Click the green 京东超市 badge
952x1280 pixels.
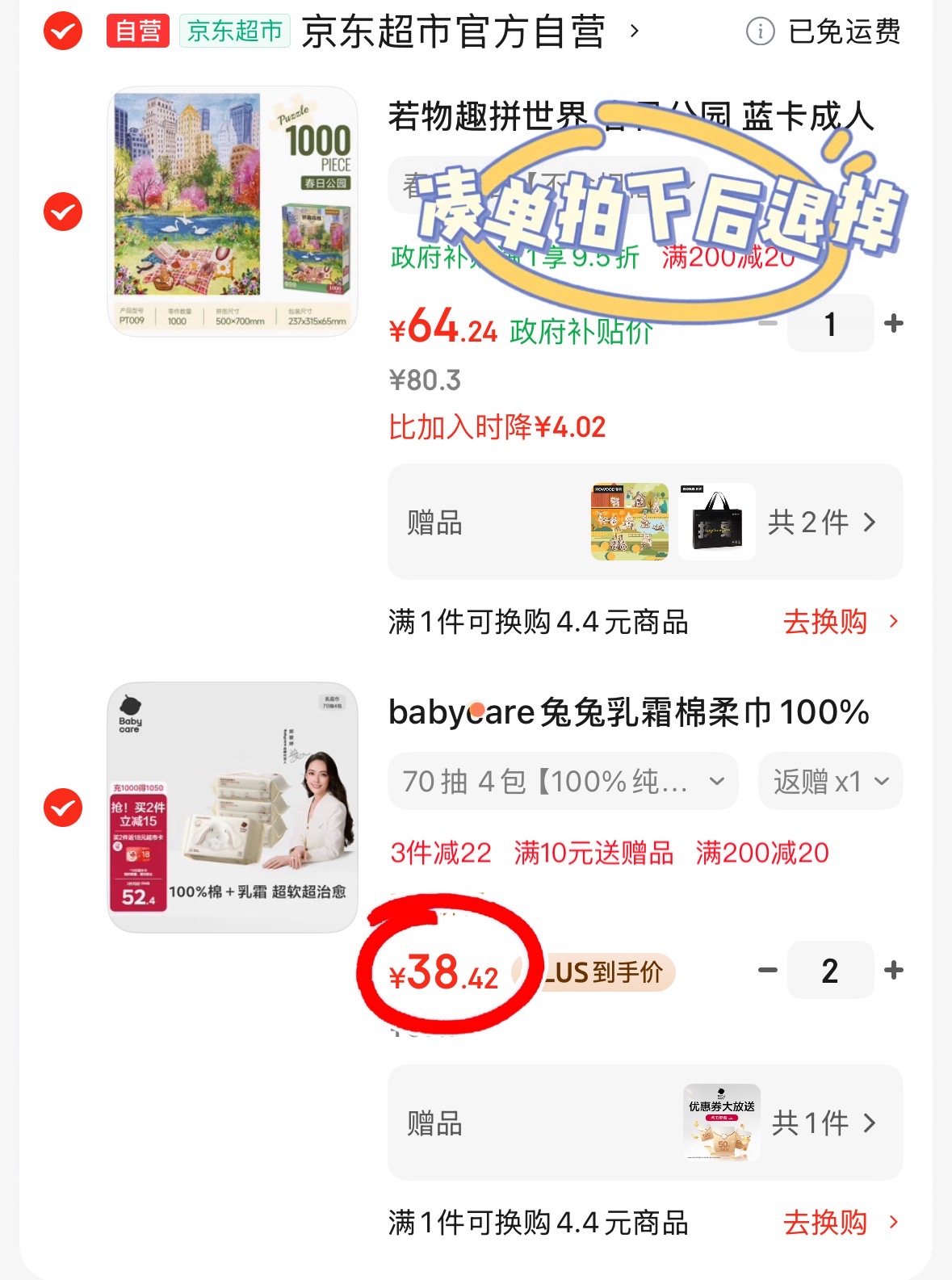235,32
